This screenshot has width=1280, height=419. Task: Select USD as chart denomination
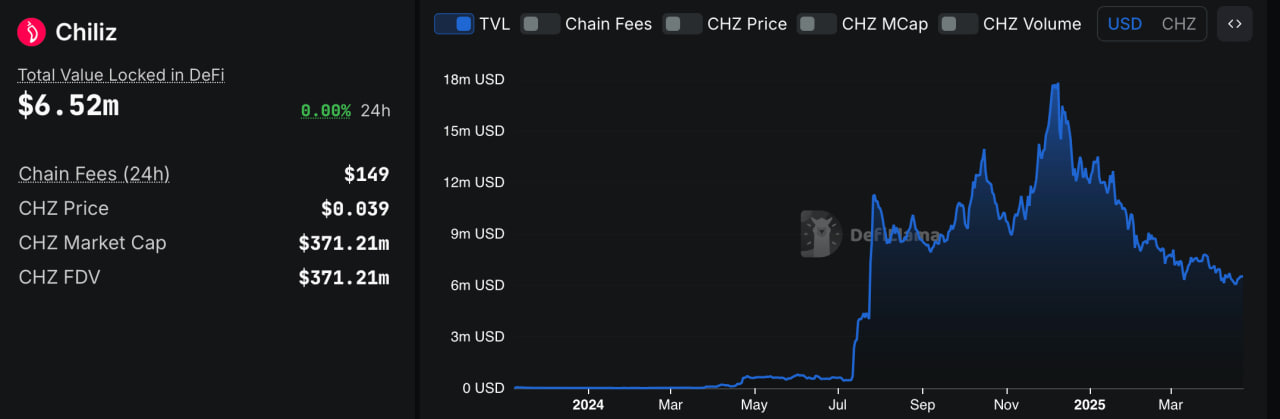click(x=1125, y=24)
